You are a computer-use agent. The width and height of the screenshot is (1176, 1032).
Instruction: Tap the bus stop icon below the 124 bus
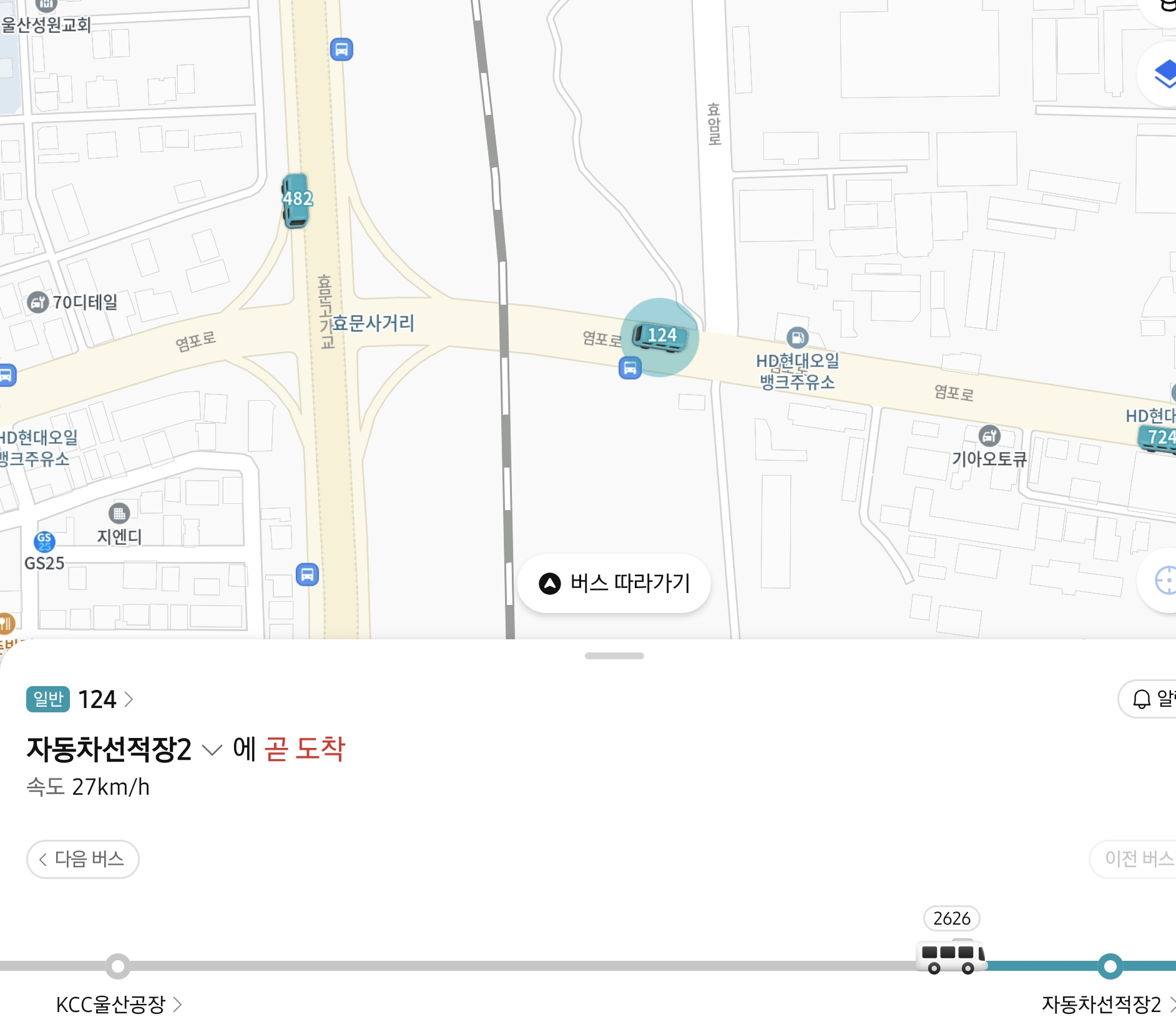click(630, 368)
